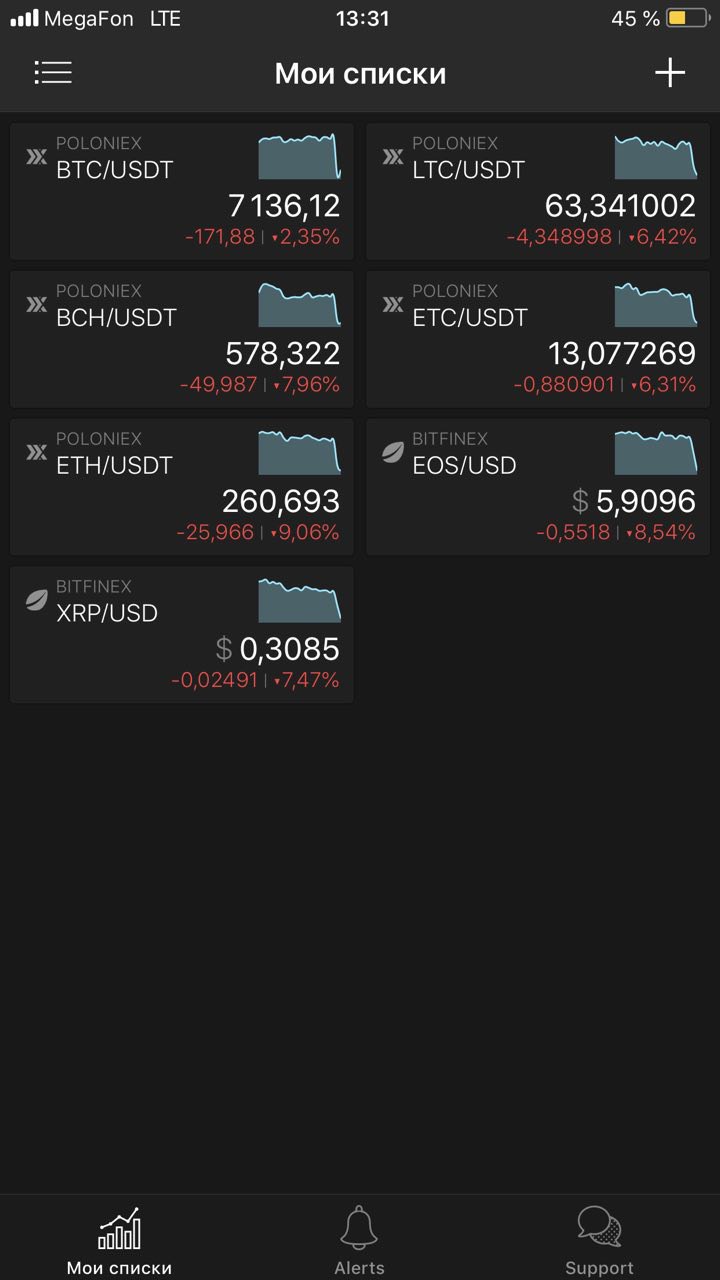
Task: Open the EOS/USD Bitfinex card
Action: tap(538, 488)
